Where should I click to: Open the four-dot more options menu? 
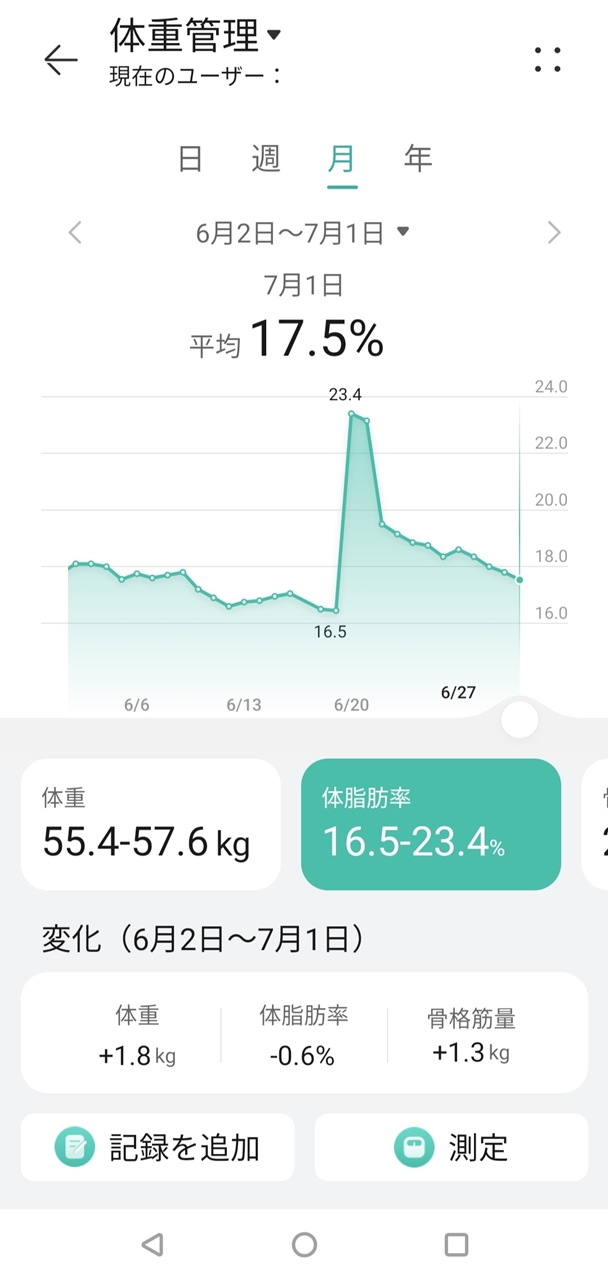(x=548, y=60)
